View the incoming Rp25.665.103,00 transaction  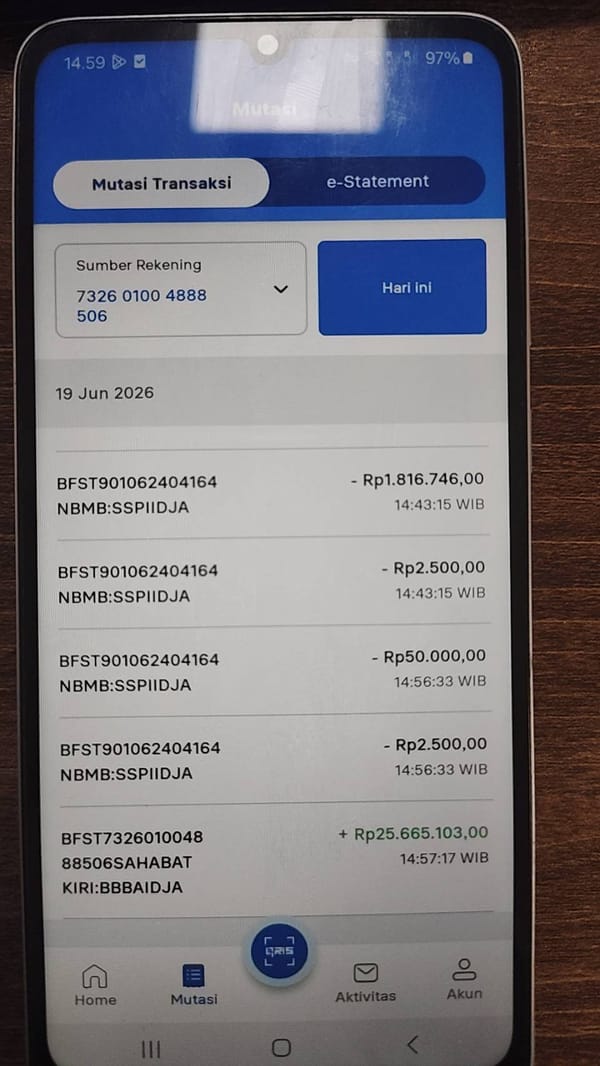(x=275, y=859)
